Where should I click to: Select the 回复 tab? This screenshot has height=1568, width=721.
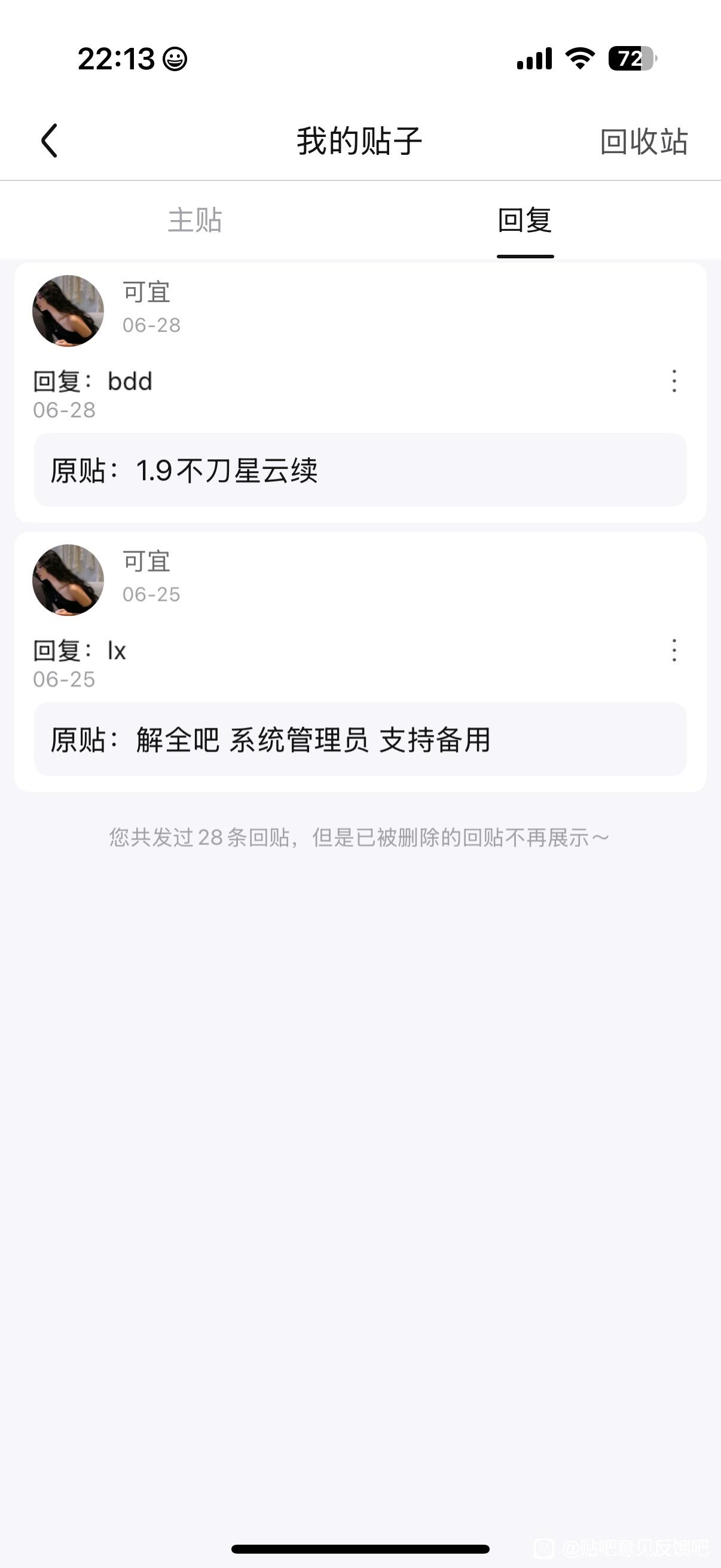pyautogui.click(x=524, y=220)
